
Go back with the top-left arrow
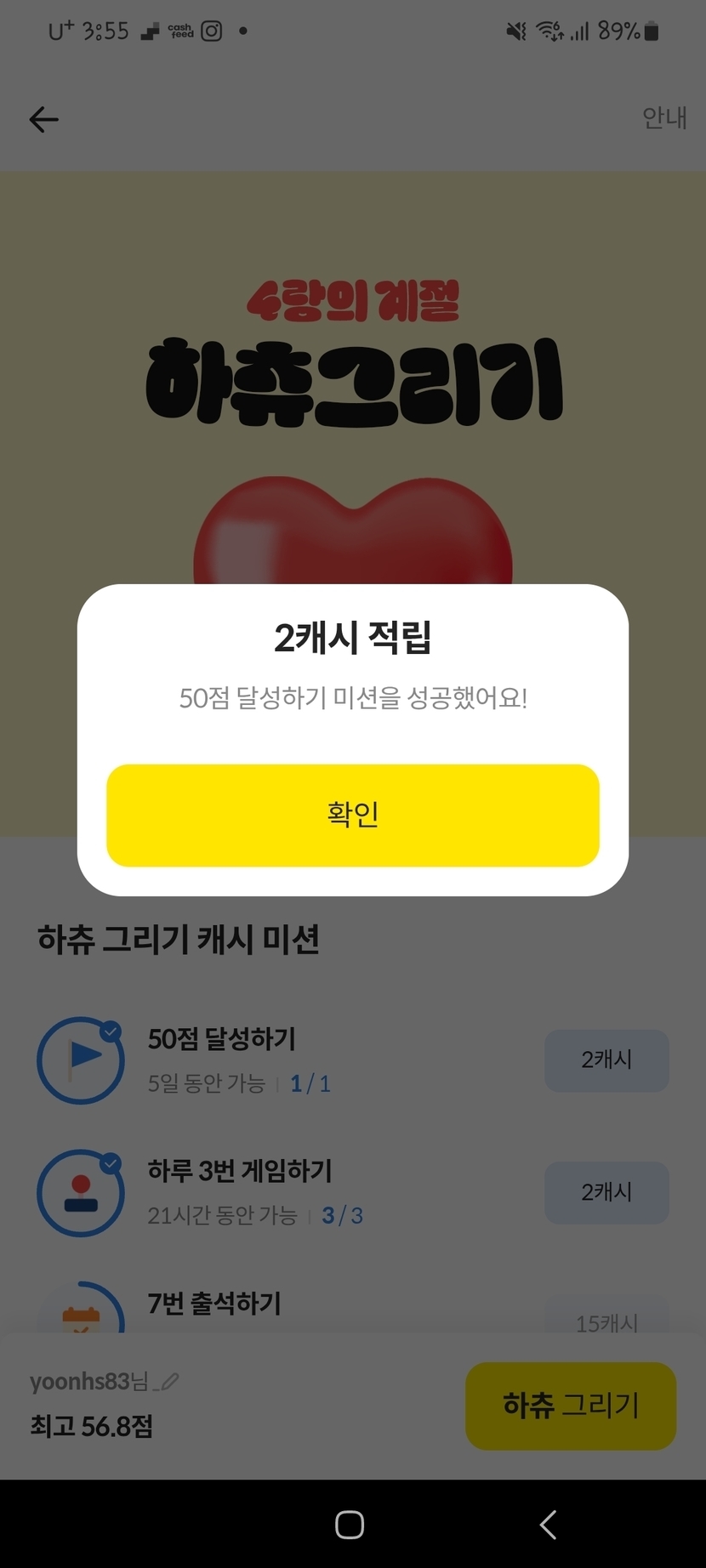click(44, 120)
